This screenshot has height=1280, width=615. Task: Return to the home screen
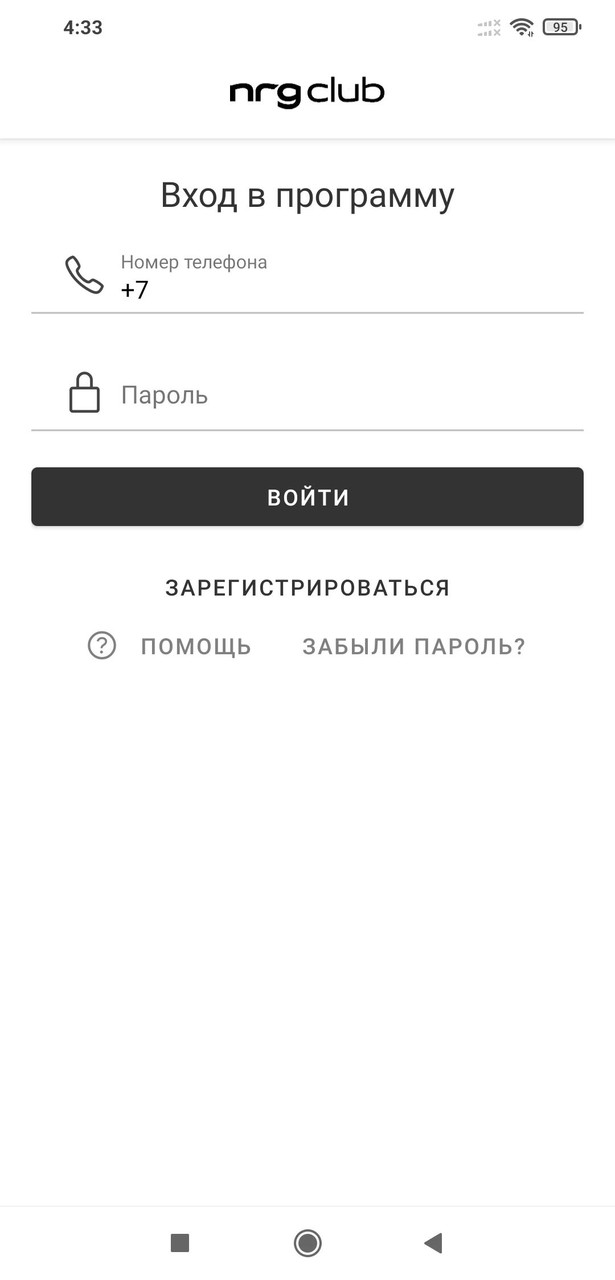[307, 1243]
